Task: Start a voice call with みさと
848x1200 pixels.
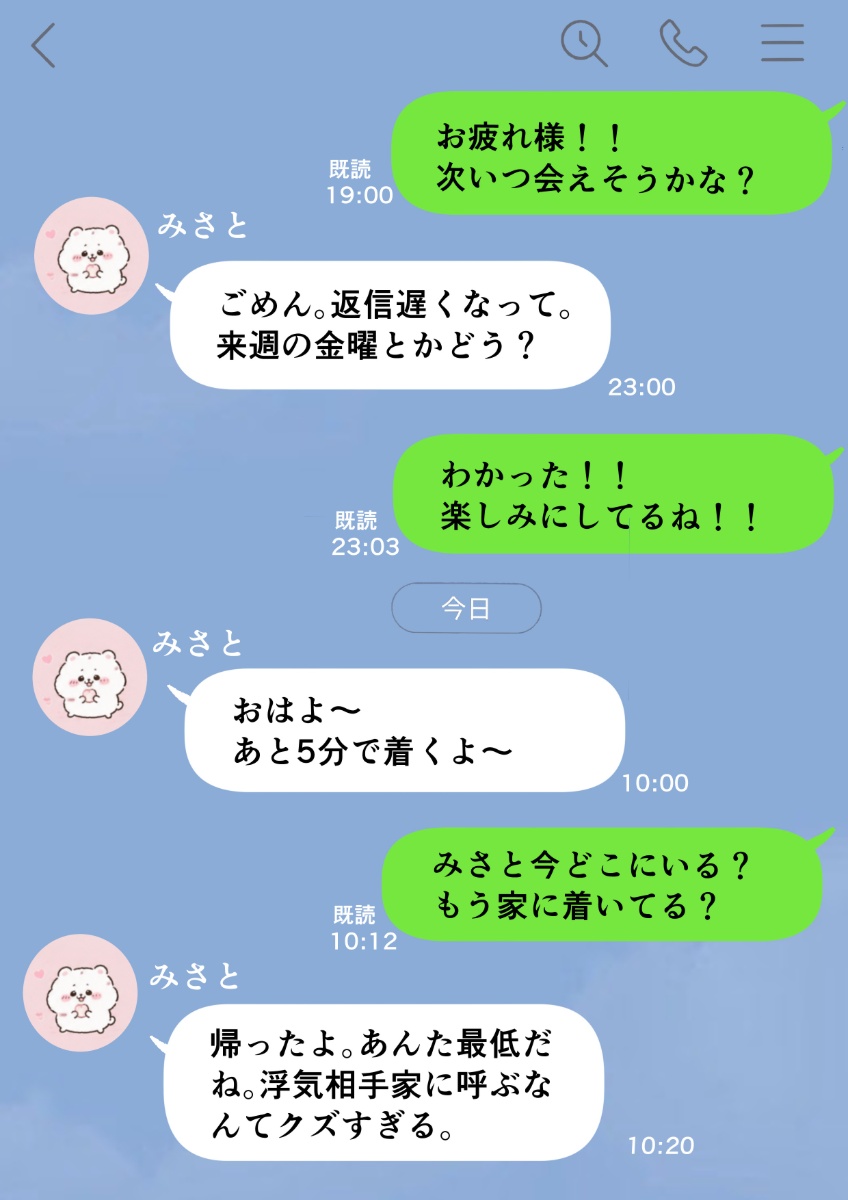Action: pyautogui.click(x=683, y=44)
